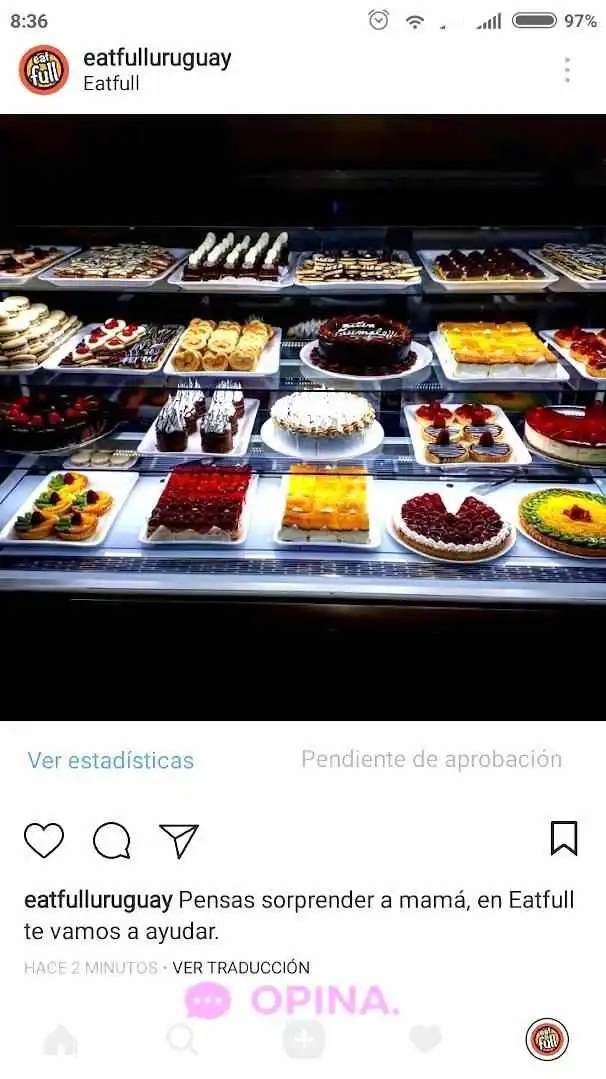Tap VER TRADUCCIÓN under the caption
This screenshot has height=1079, width=606.
click(241, 967)
